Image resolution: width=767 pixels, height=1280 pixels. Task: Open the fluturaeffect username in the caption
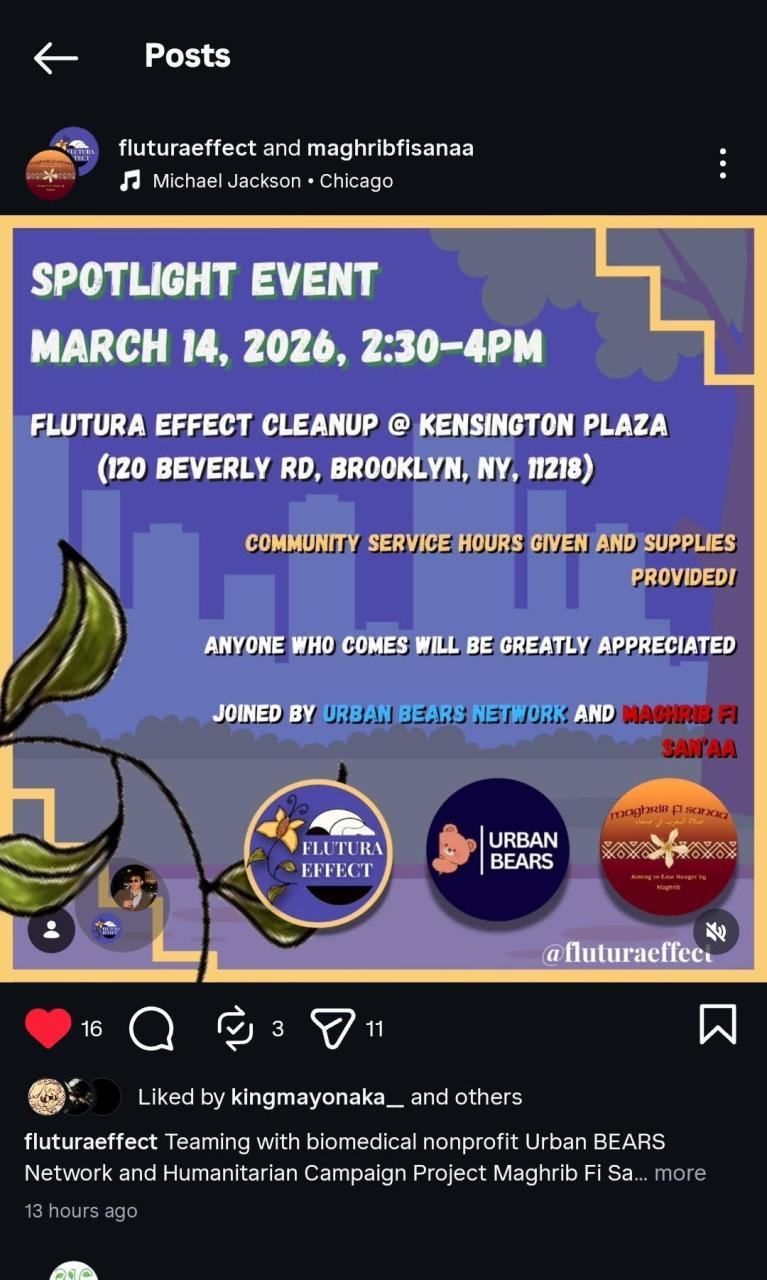(x=91, y=1141)
